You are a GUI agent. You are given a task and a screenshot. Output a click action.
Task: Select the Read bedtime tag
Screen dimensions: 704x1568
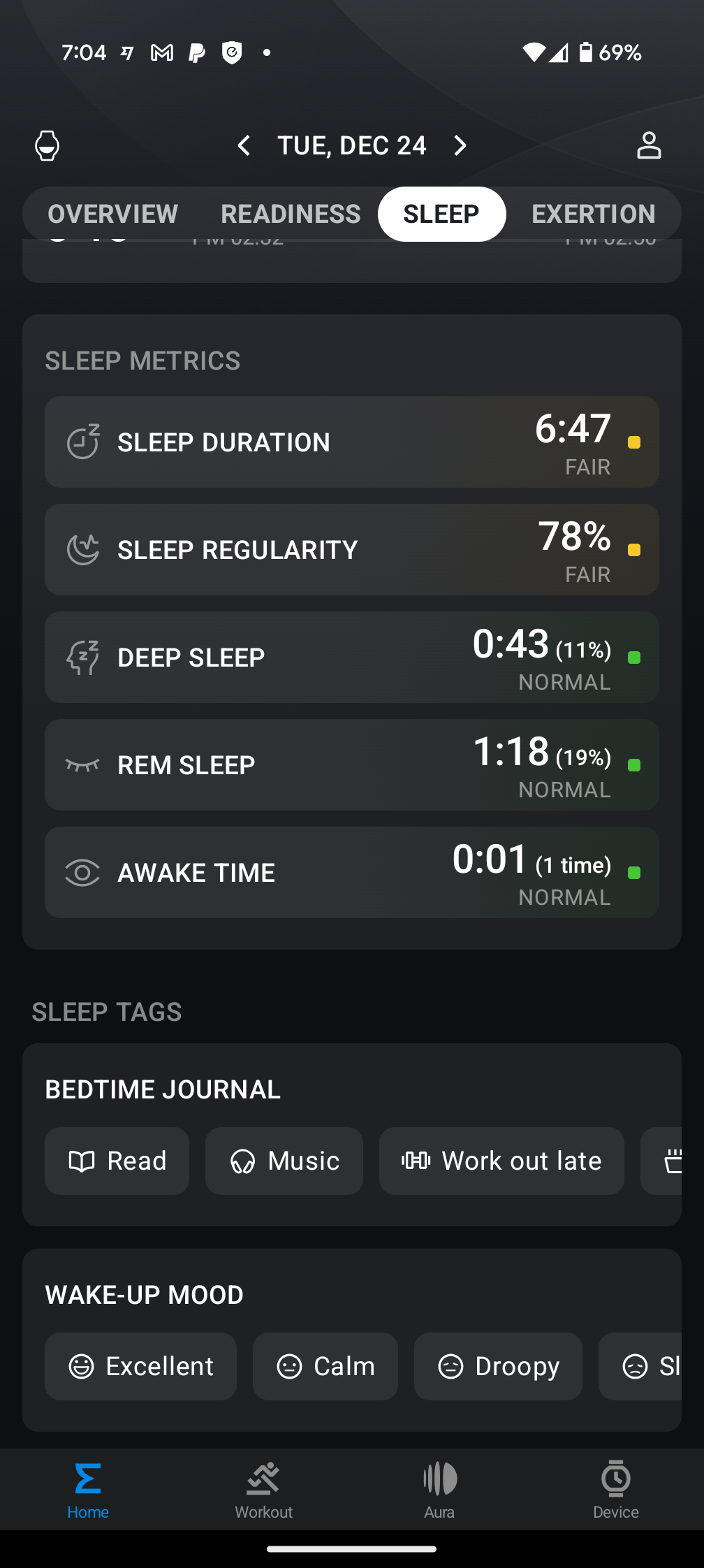tap(117, 1161)
